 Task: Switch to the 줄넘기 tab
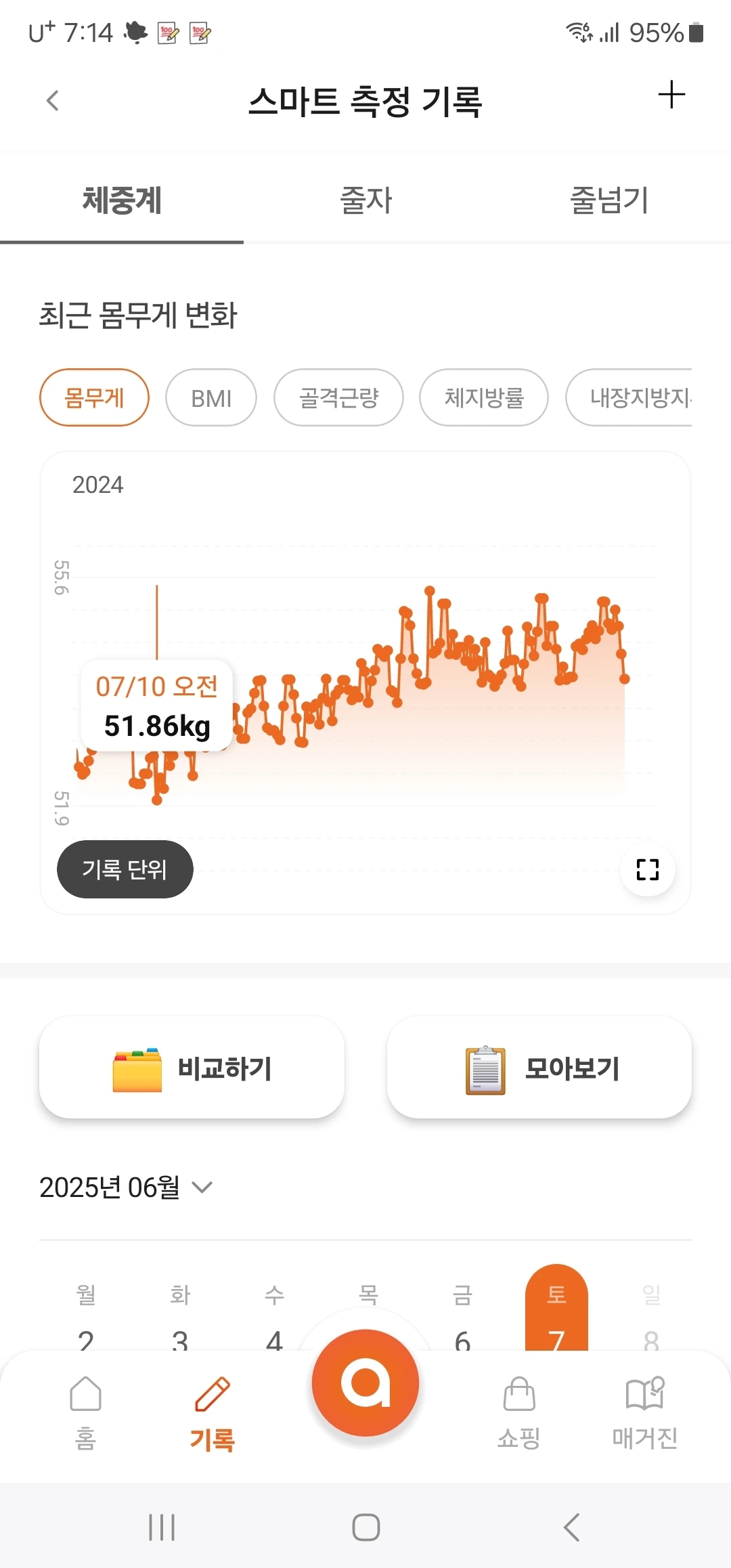[x=609, y=200]
